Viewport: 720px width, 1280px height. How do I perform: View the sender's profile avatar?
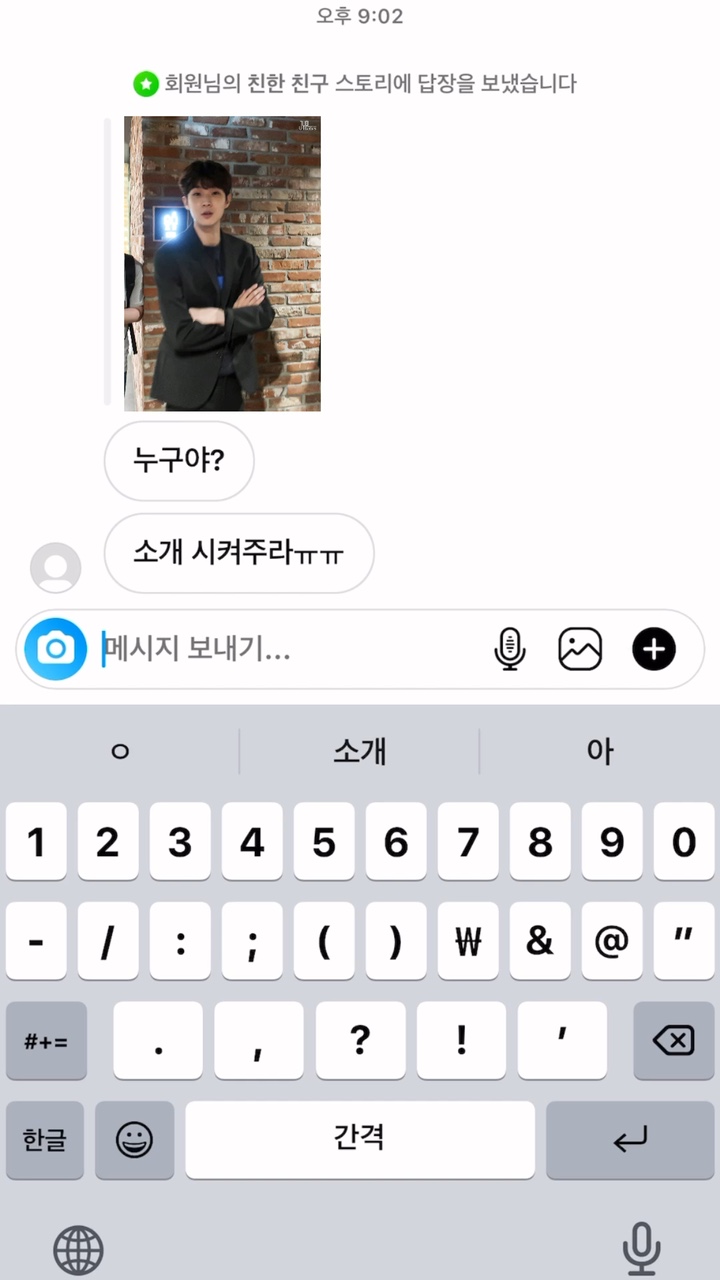pyautogui.click(x=55, y=568)
